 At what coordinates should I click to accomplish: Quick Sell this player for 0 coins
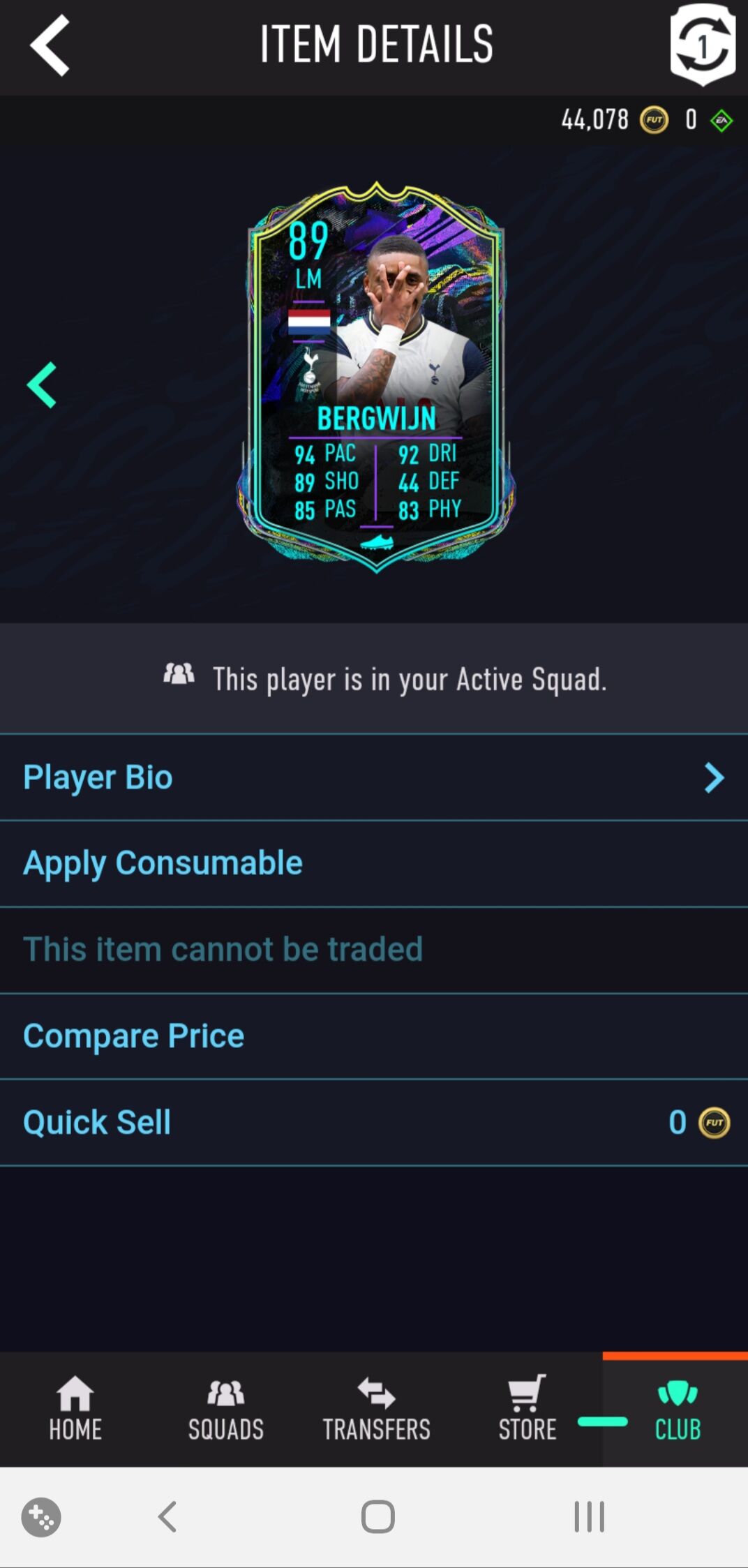click(374, 1123)
